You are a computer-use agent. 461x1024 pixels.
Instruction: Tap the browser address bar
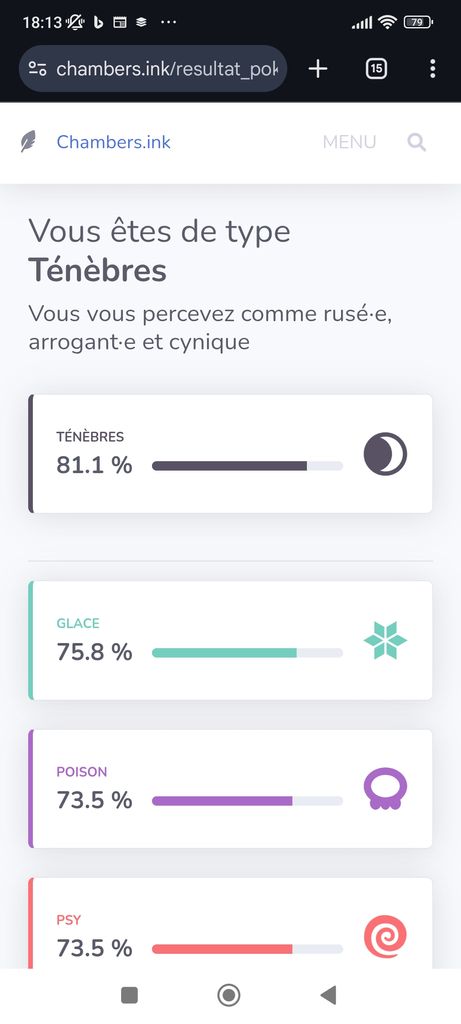tap(153, 69)
